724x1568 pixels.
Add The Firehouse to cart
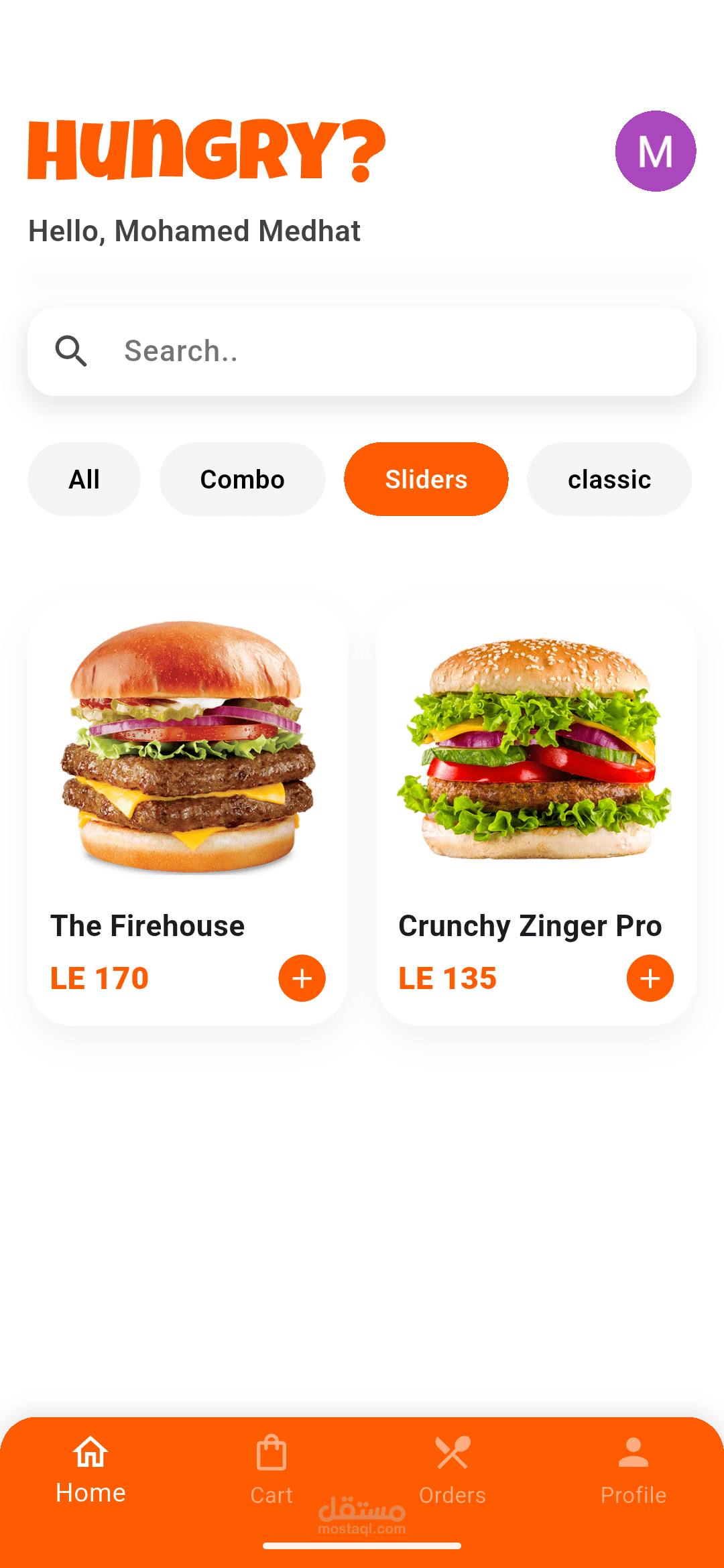click(x=302, y=978)
